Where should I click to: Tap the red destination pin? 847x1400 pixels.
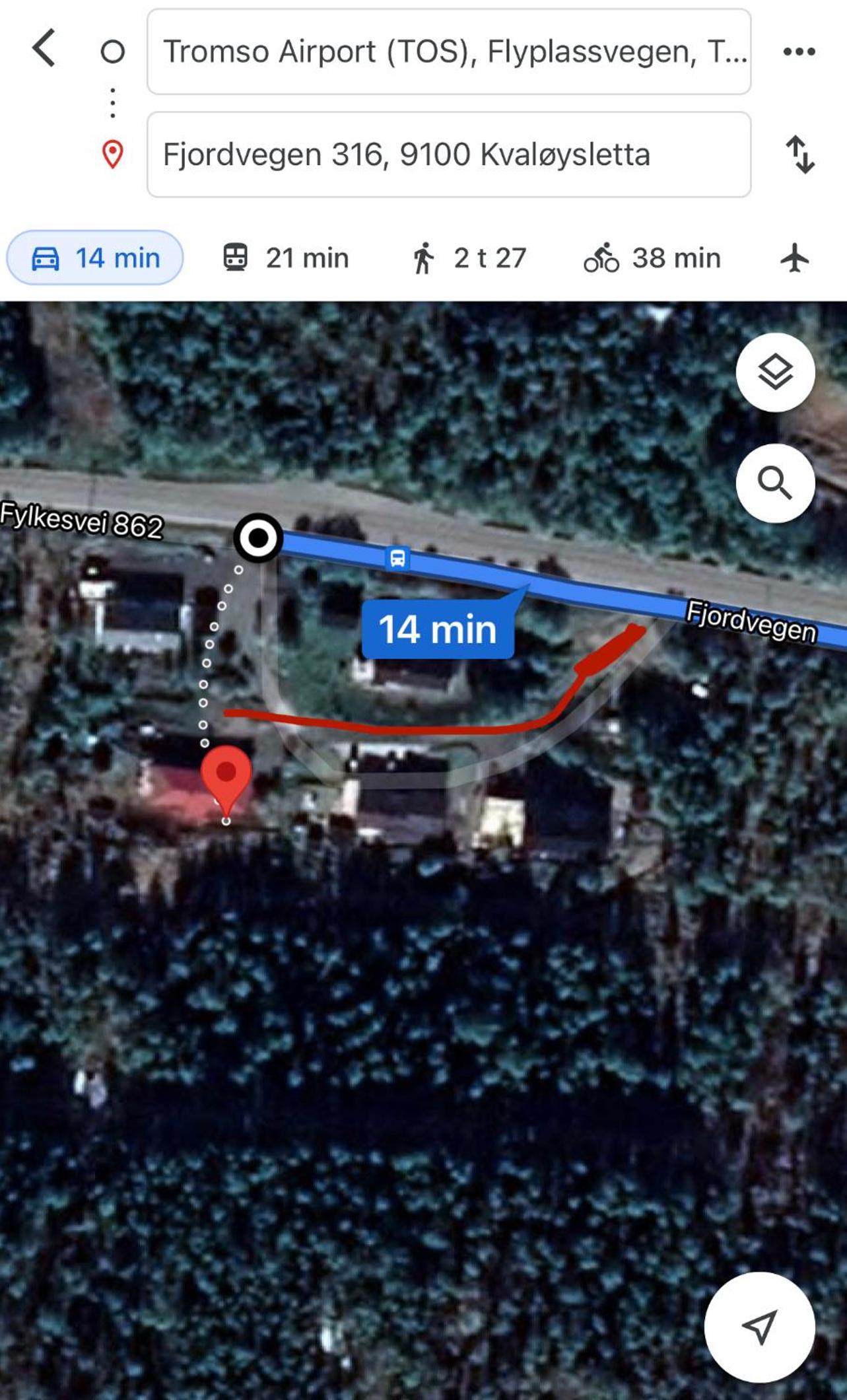tap(226, 781)
